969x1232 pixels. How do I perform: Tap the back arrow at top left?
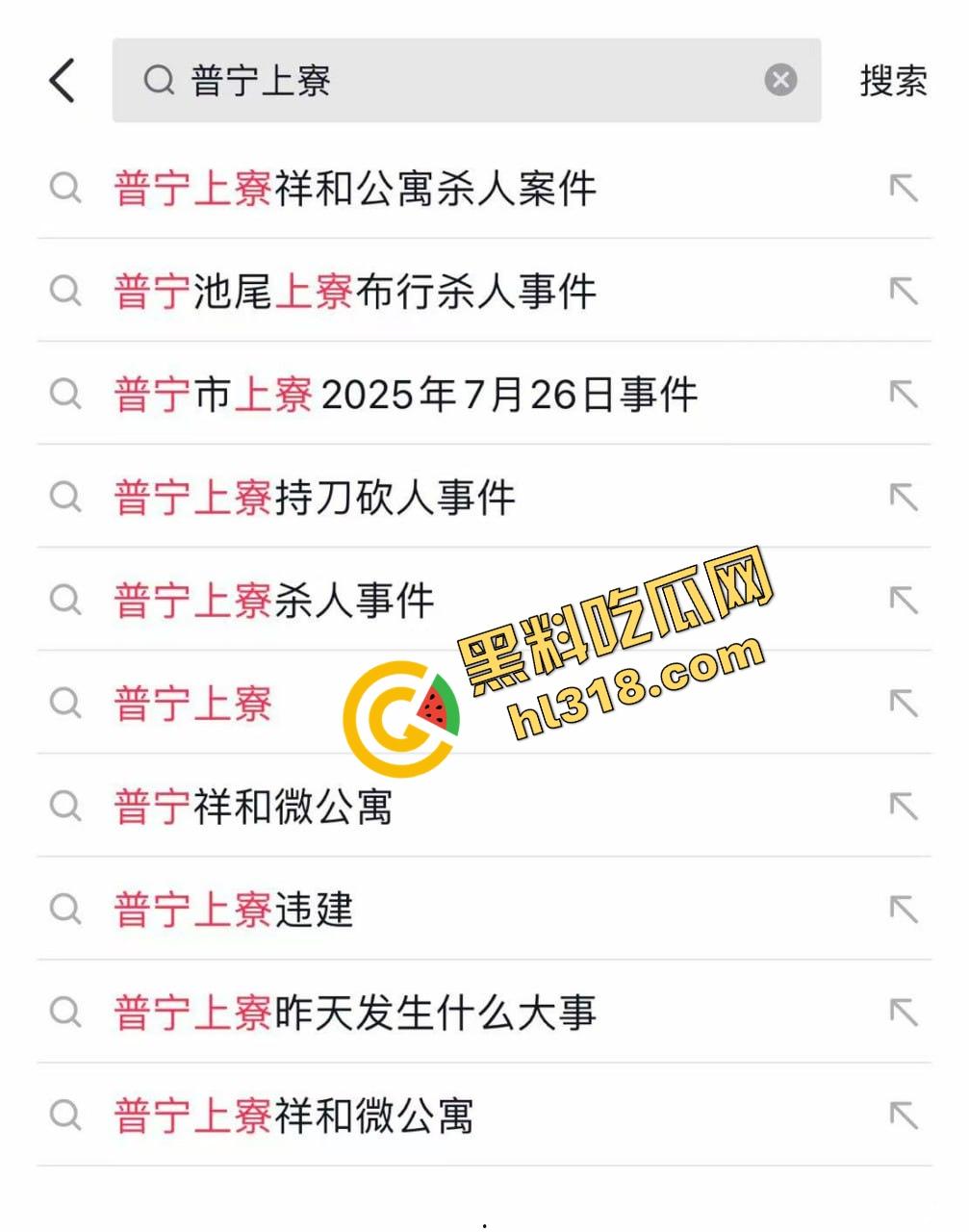[62, 82]
